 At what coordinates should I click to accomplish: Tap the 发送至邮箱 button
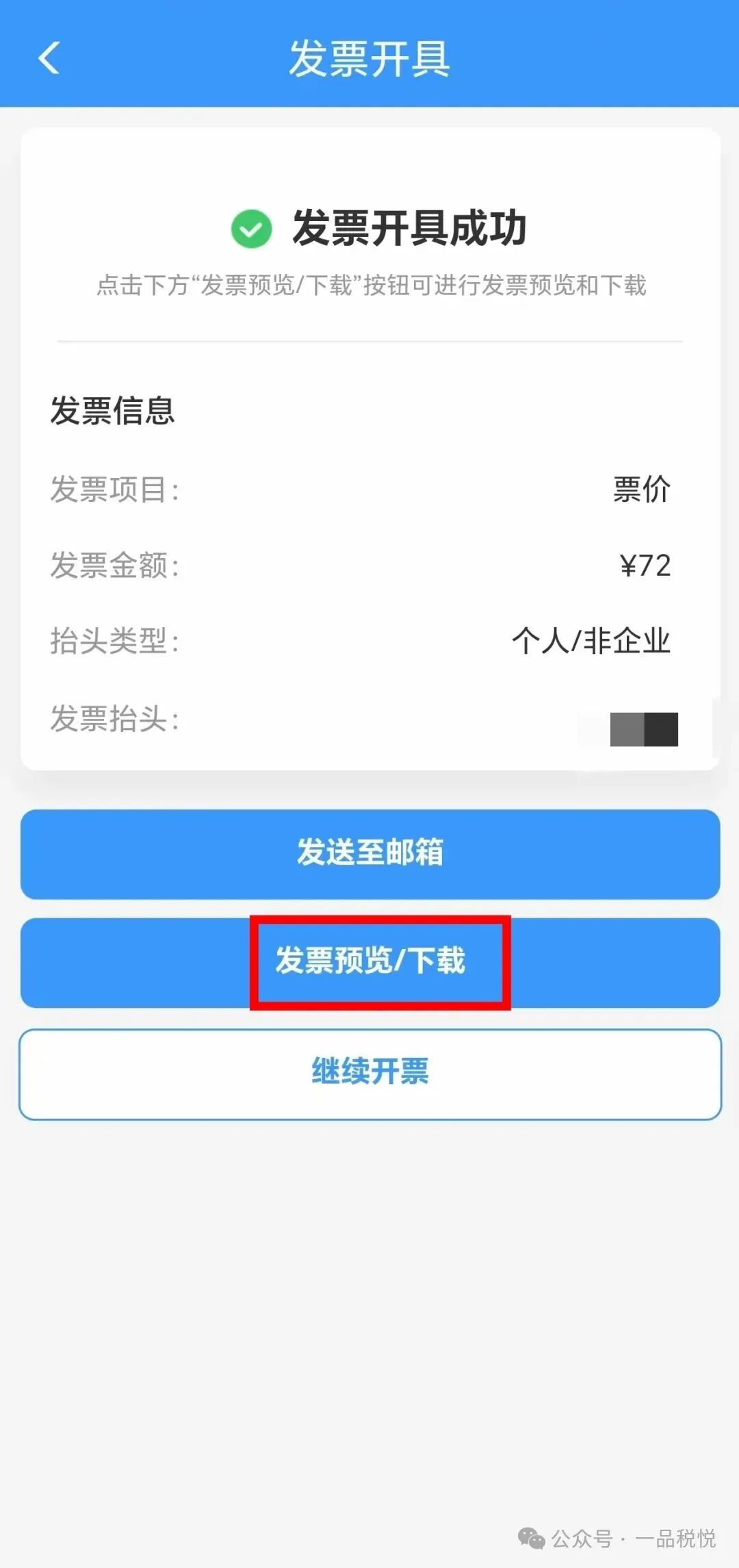click(369, 853)
